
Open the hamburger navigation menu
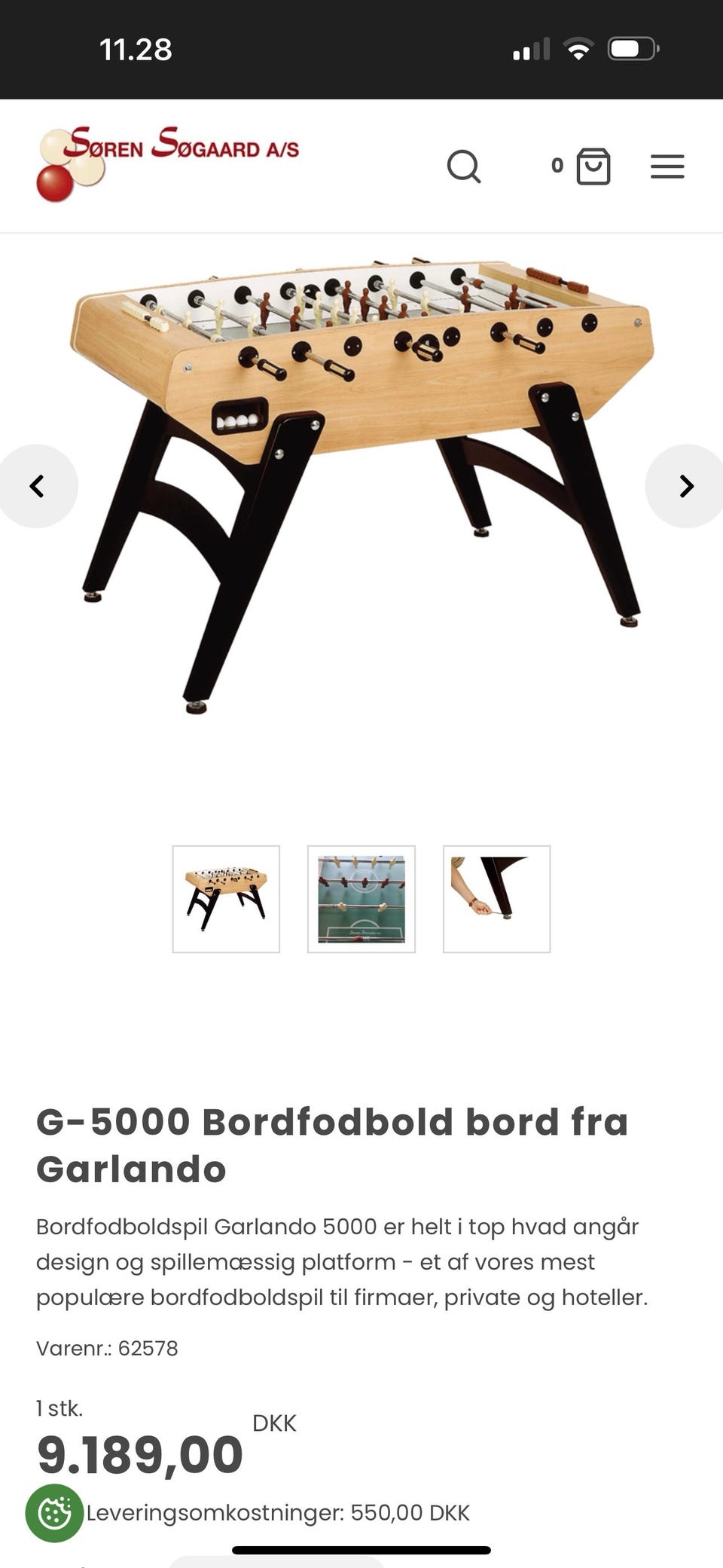pos(667,167)
